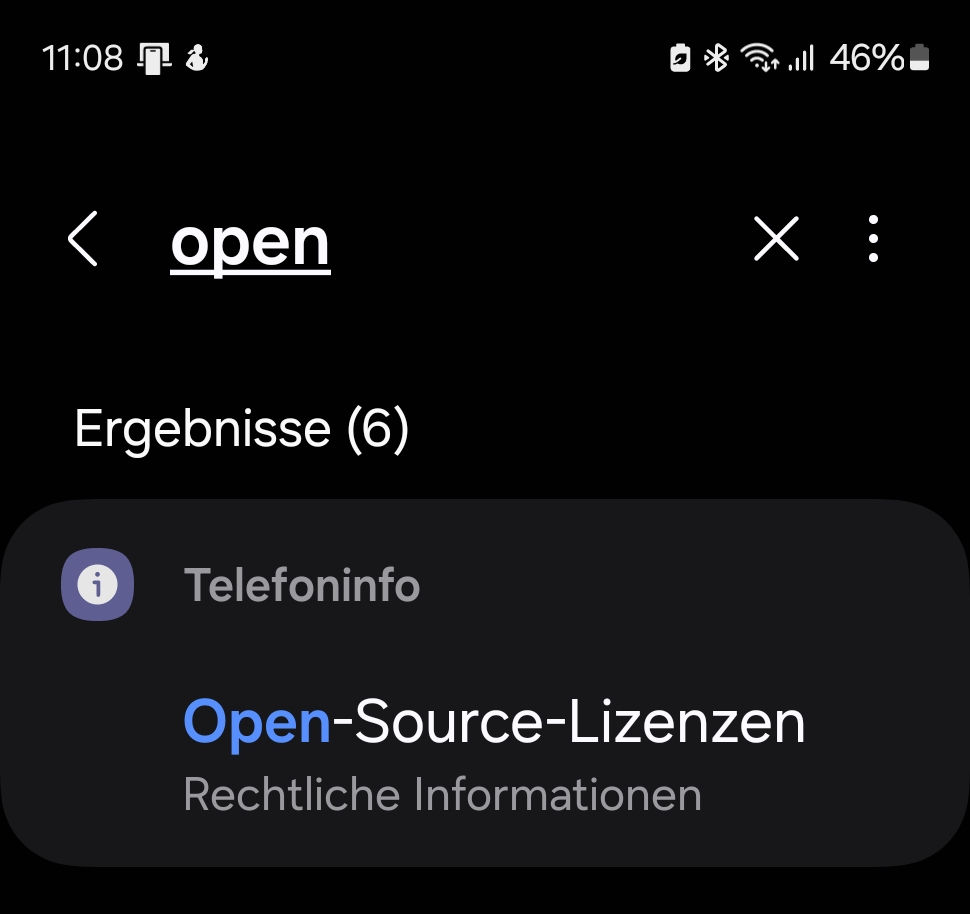Viewport: 970px width, 914px height.
Task: Go back from the settings search
Action: [x=83, y=240]
